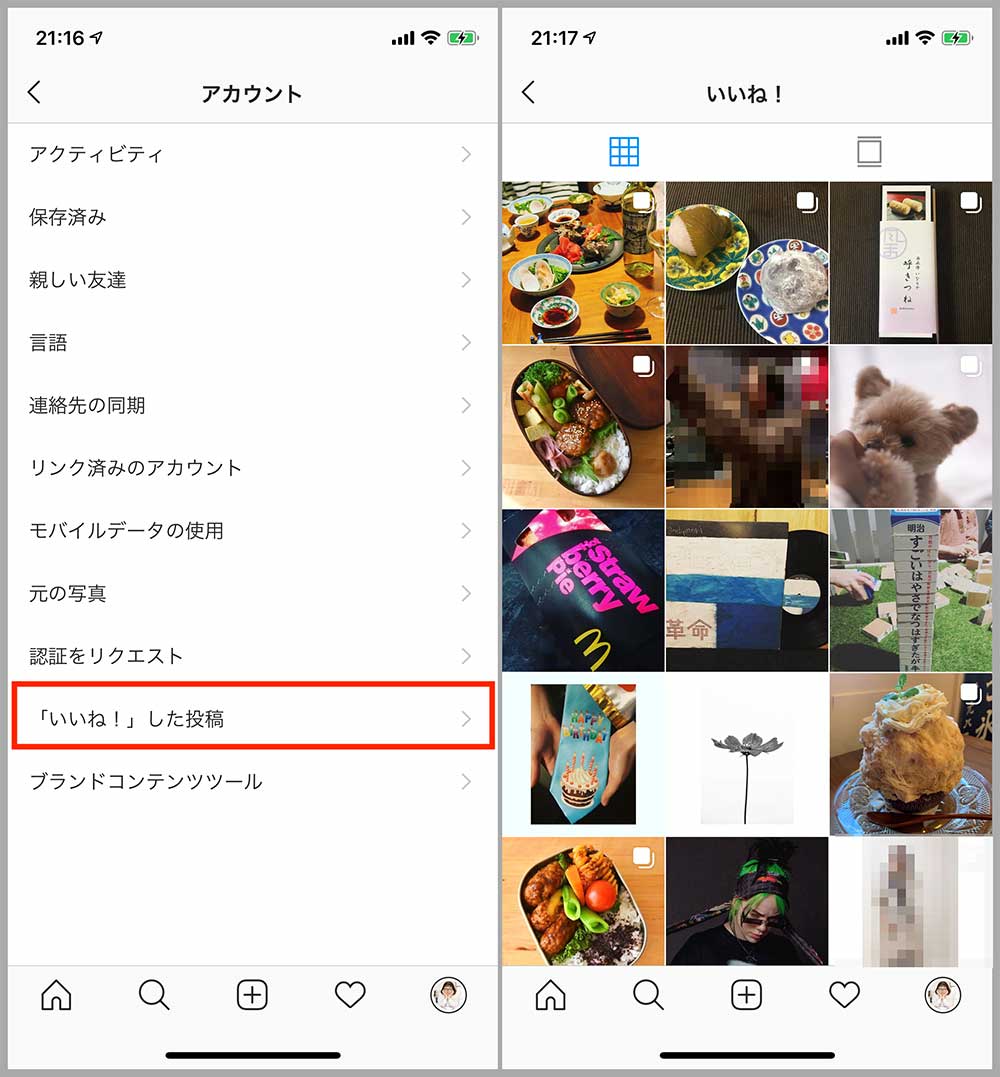Open 連絡先の同期
The height and width of the screenshot is (1077, 1000).
[x=250, y=405]
